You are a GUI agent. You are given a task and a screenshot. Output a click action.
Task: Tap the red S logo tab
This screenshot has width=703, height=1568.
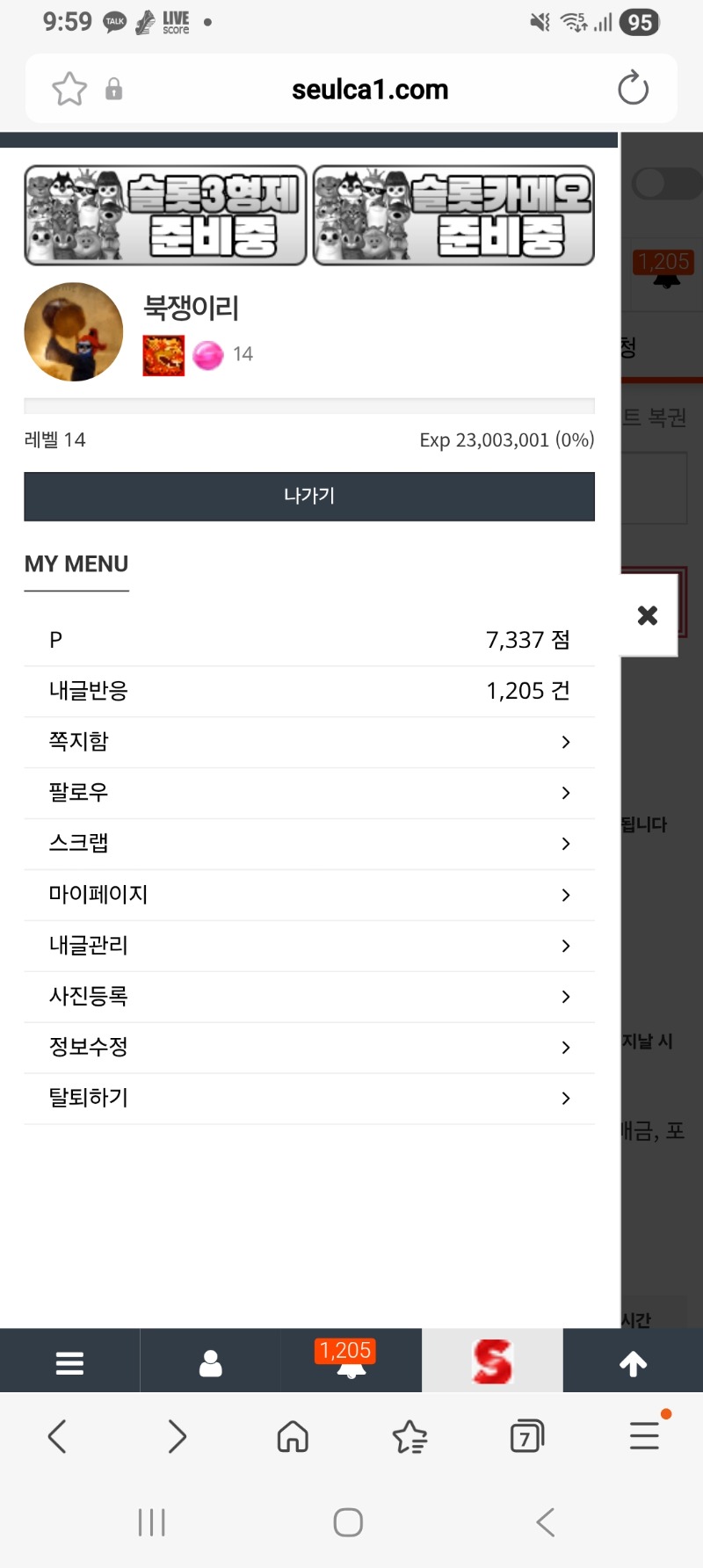(492, 1361)
